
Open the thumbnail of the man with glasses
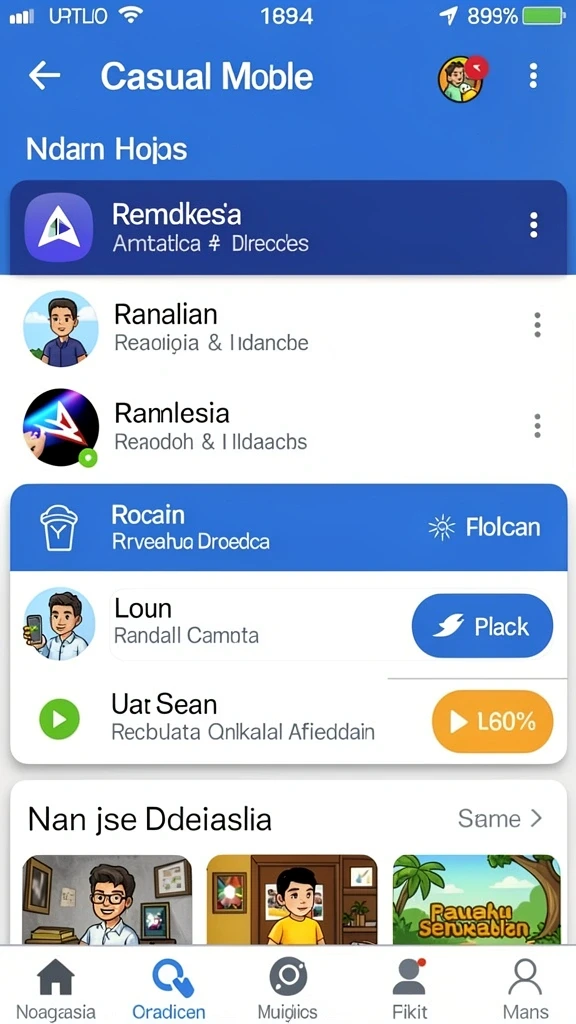click(107, 900)
